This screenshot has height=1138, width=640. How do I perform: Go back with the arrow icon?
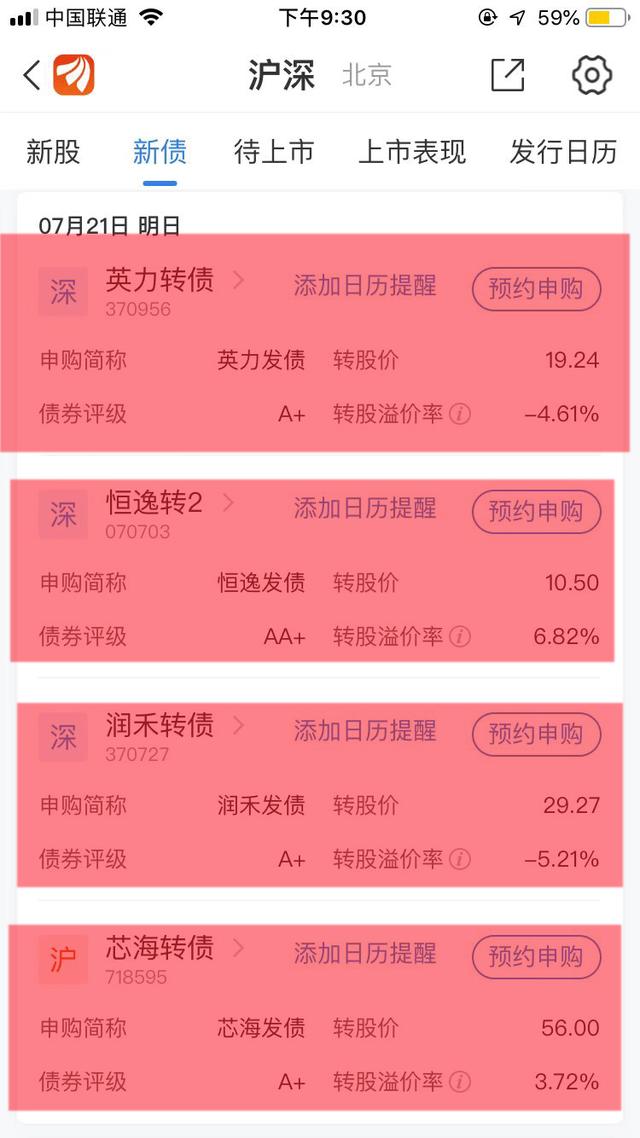click(32, 75)
